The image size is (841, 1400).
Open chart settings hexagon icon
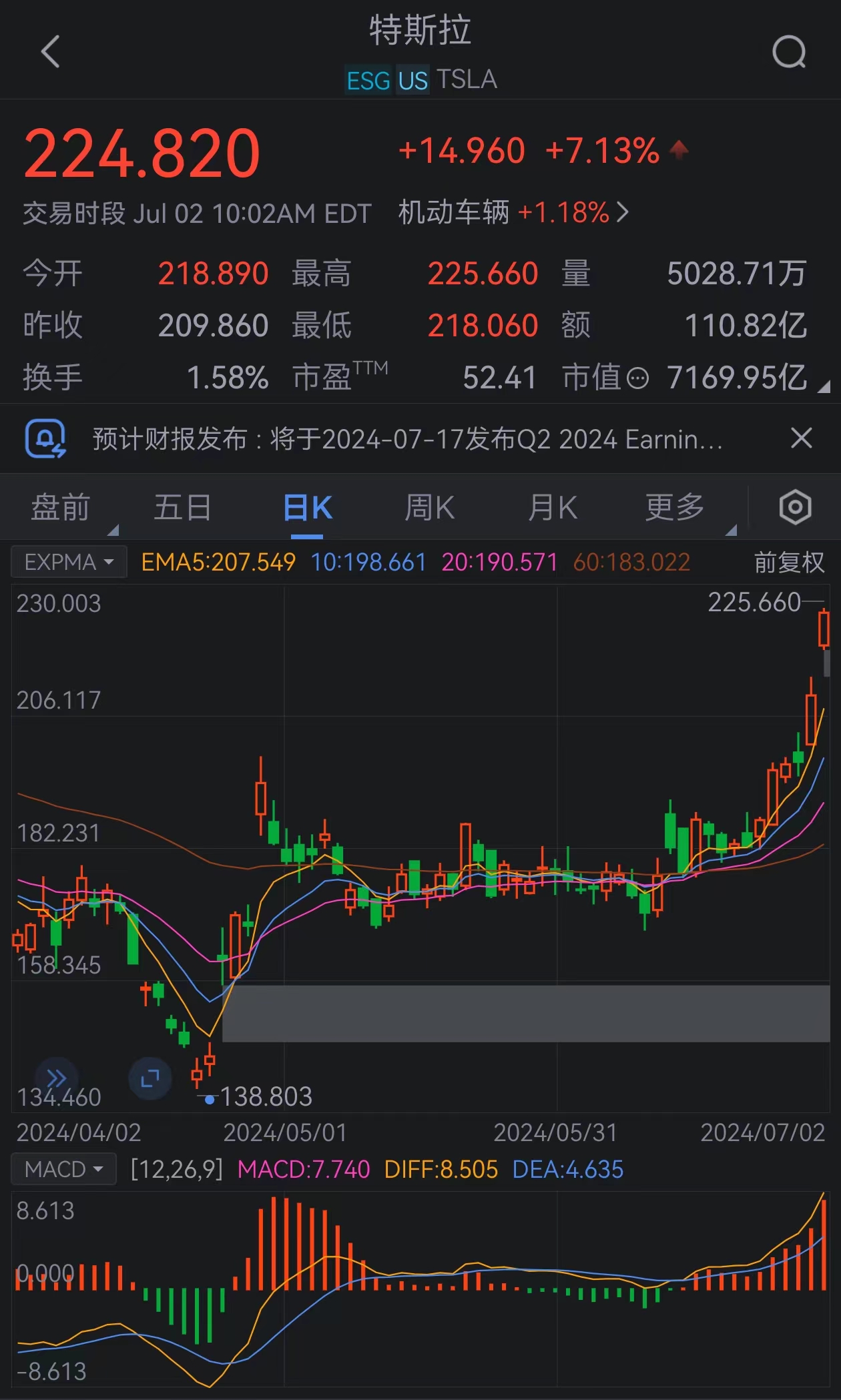795,508
